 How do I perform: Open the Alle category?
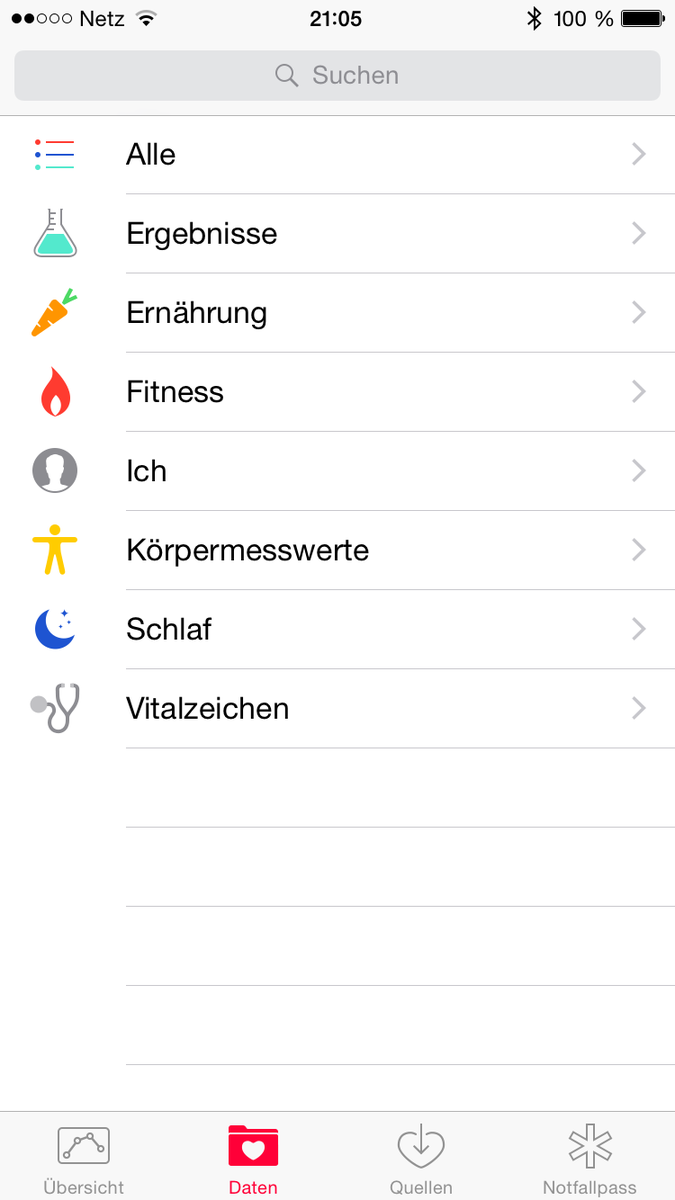coord(337,155)
